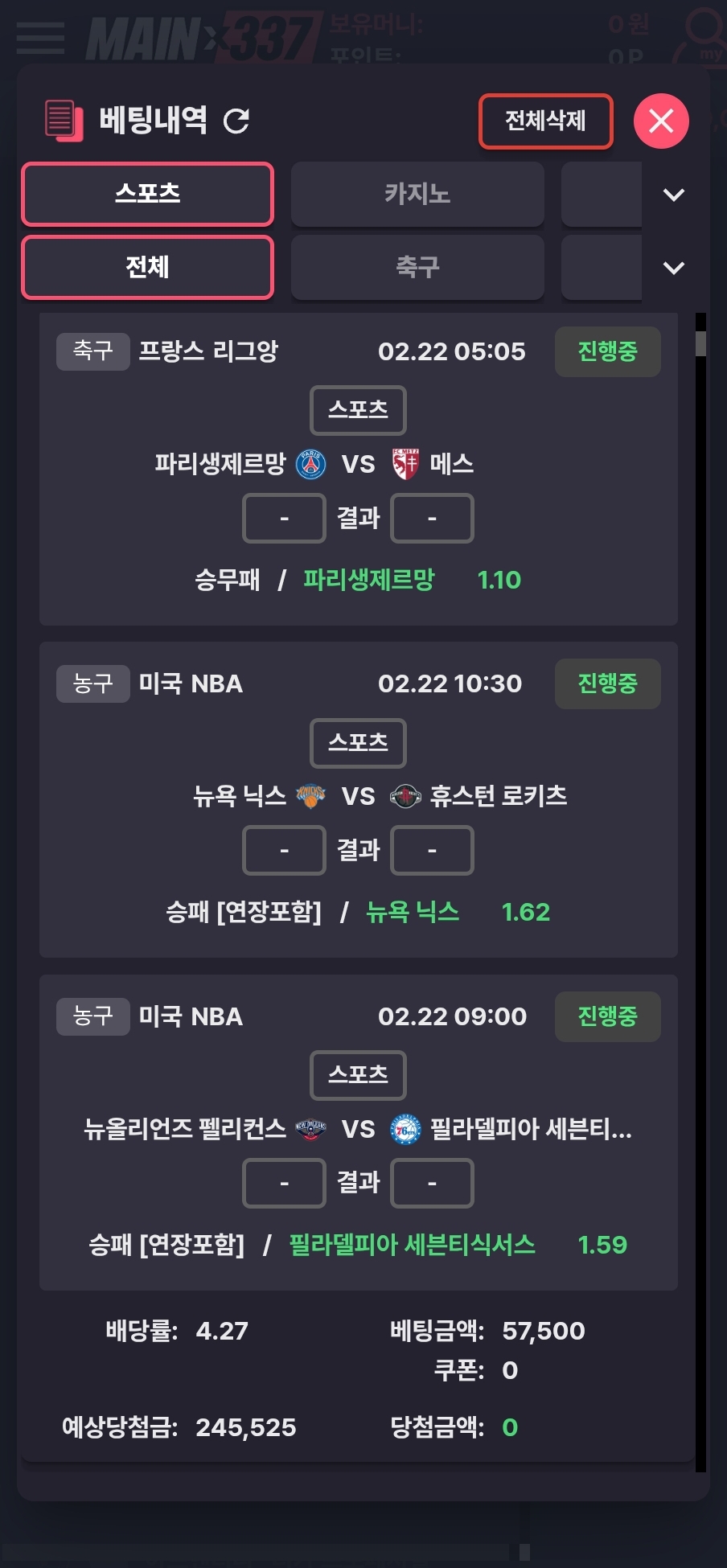Image resolution: width=727 pixels, height=1568 pixels.
Task: Refresh the 베팅내역 betting history
Action: [x=236, y=121]
